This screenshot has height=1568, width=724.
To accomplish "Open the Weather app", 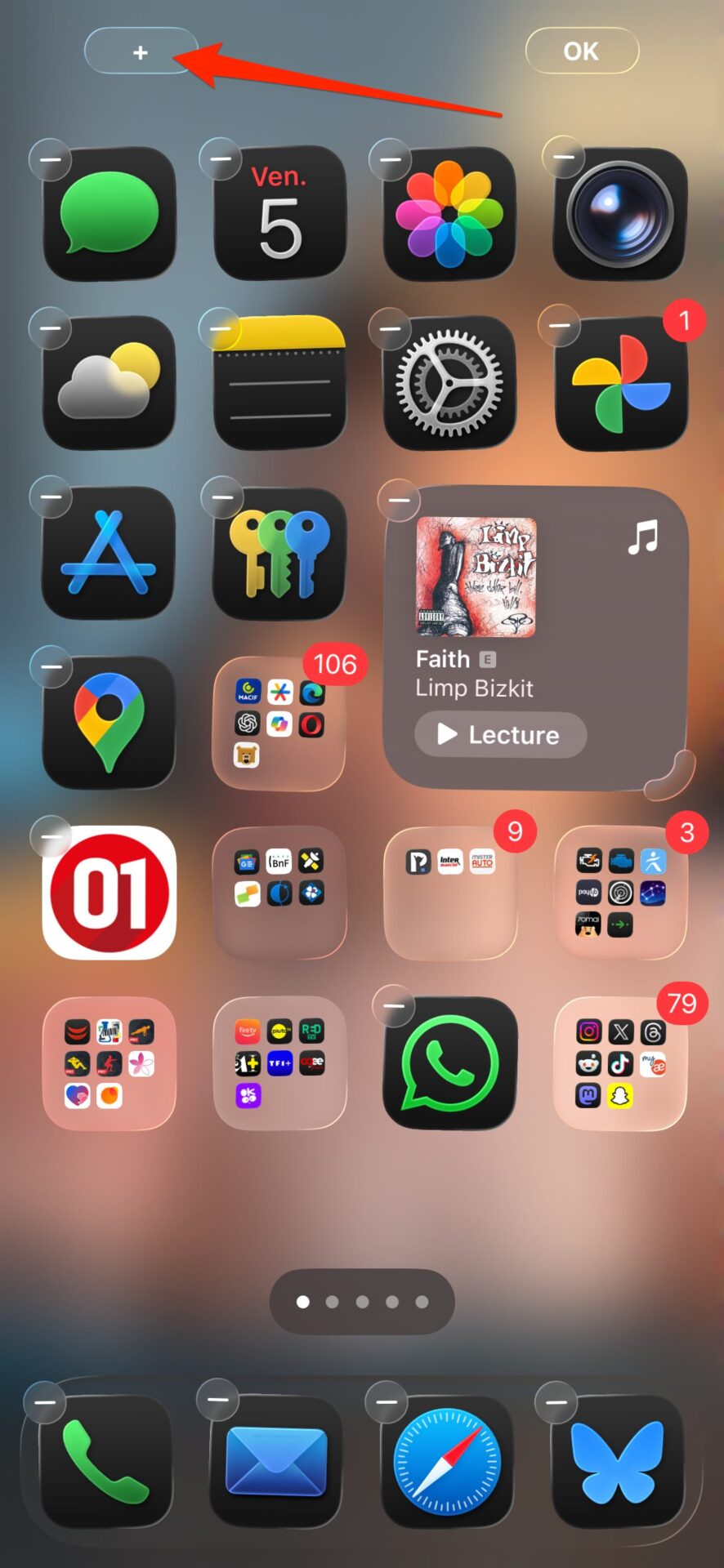I will coord(109,383).
